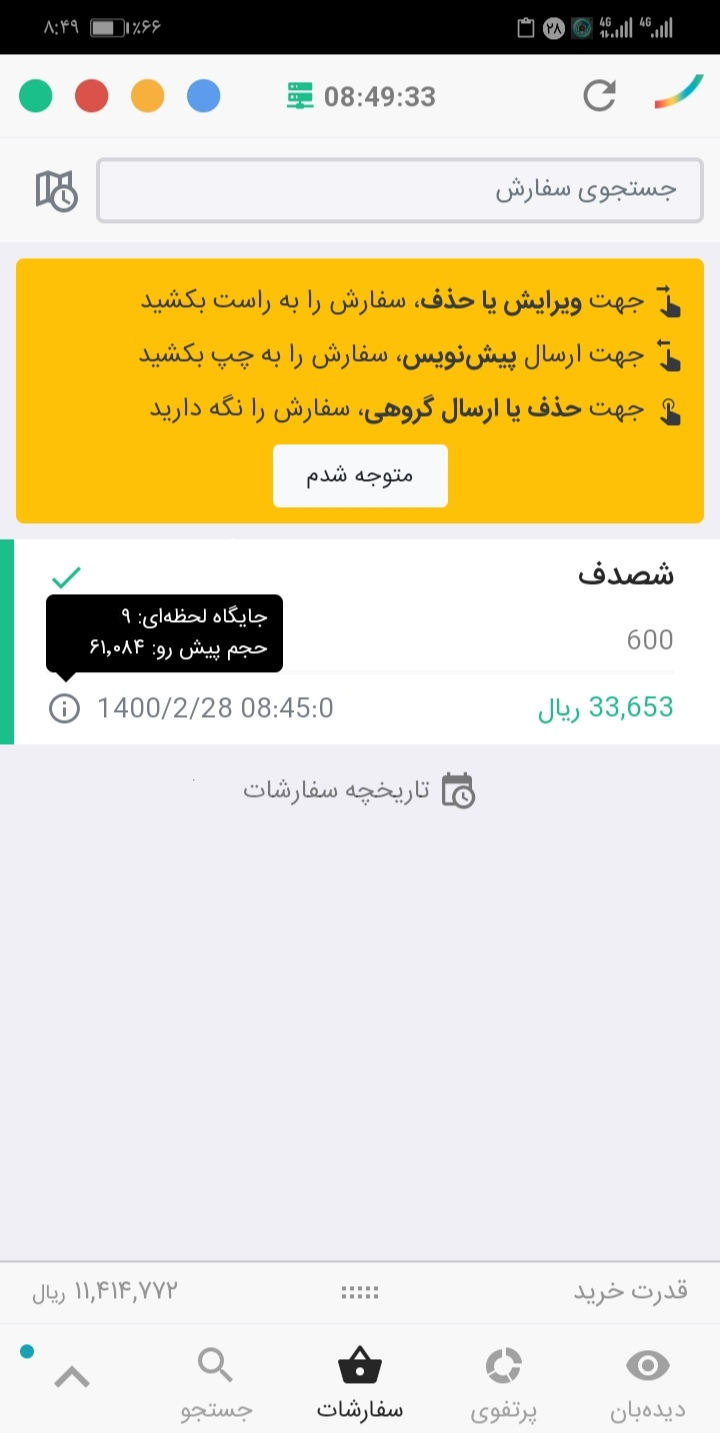Open the order search field
720x1433 pixels.
400,190
